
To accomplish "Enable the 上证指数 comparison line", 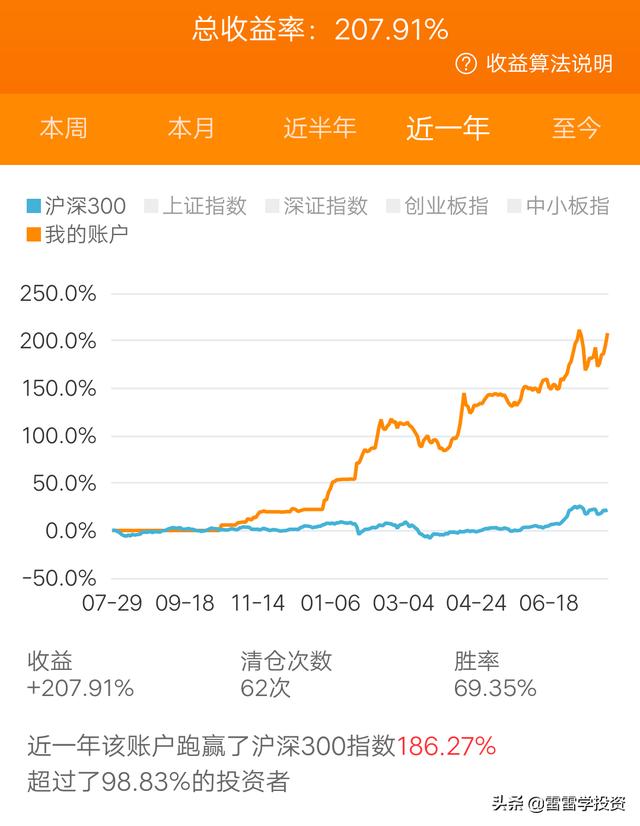I will (196, 207).
